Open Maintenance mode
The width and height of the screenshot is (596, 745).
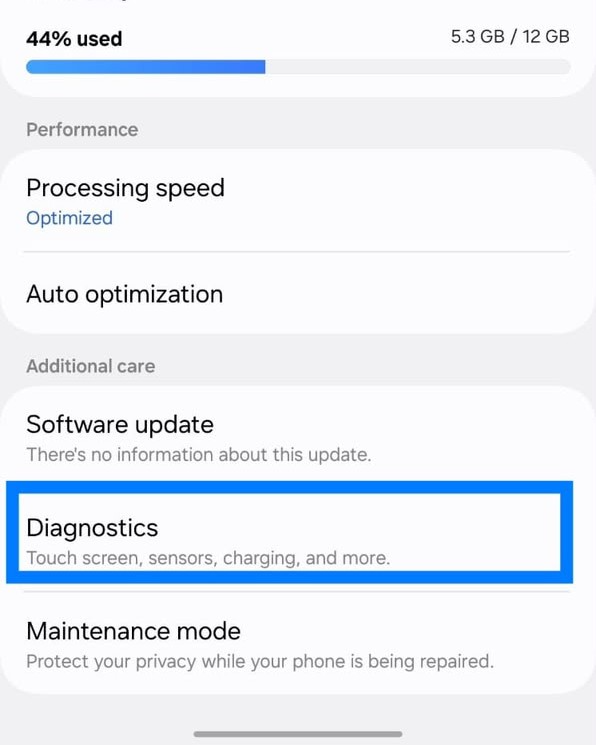[298, 643]
